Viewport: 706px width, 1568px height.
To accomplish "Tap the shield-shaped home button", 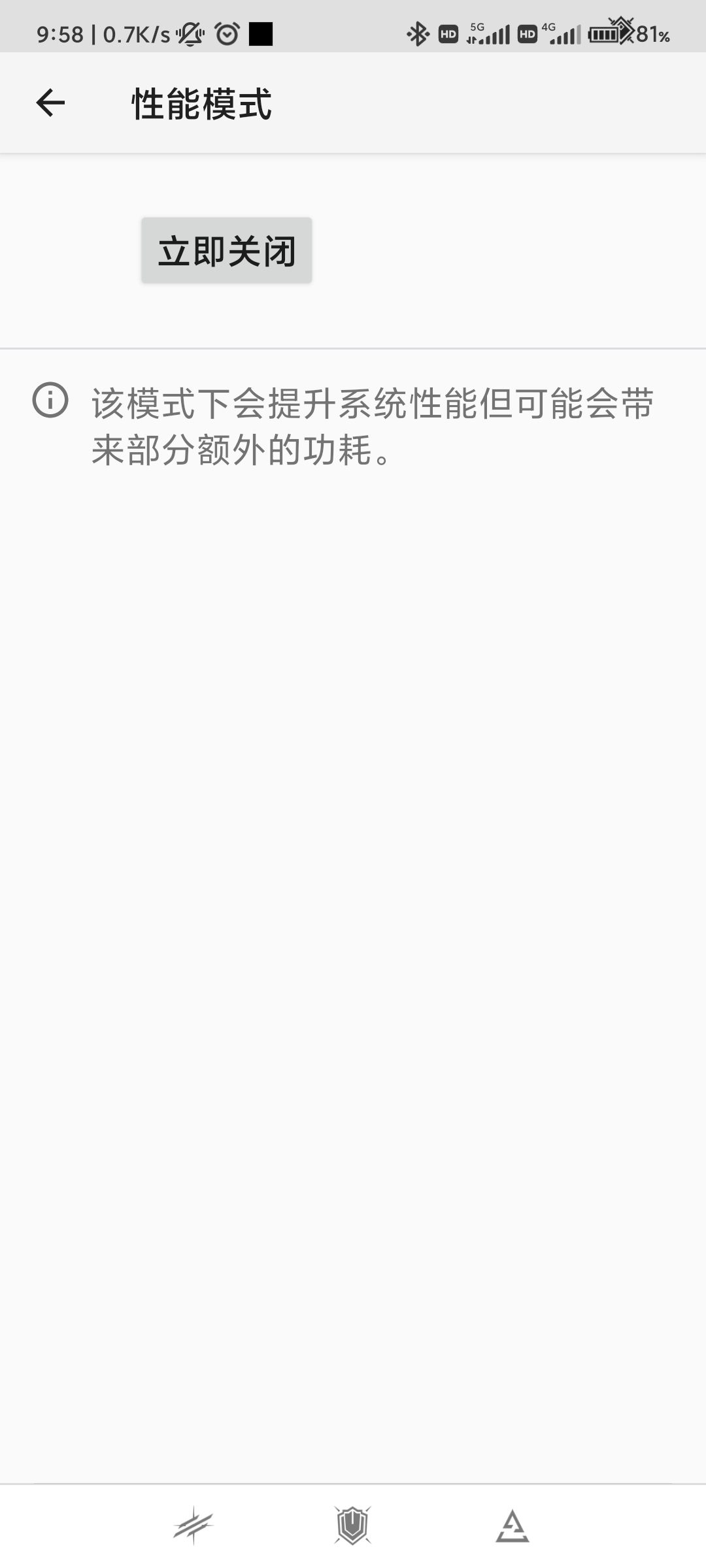I will pyautogui.click(x=353, y=1526).
